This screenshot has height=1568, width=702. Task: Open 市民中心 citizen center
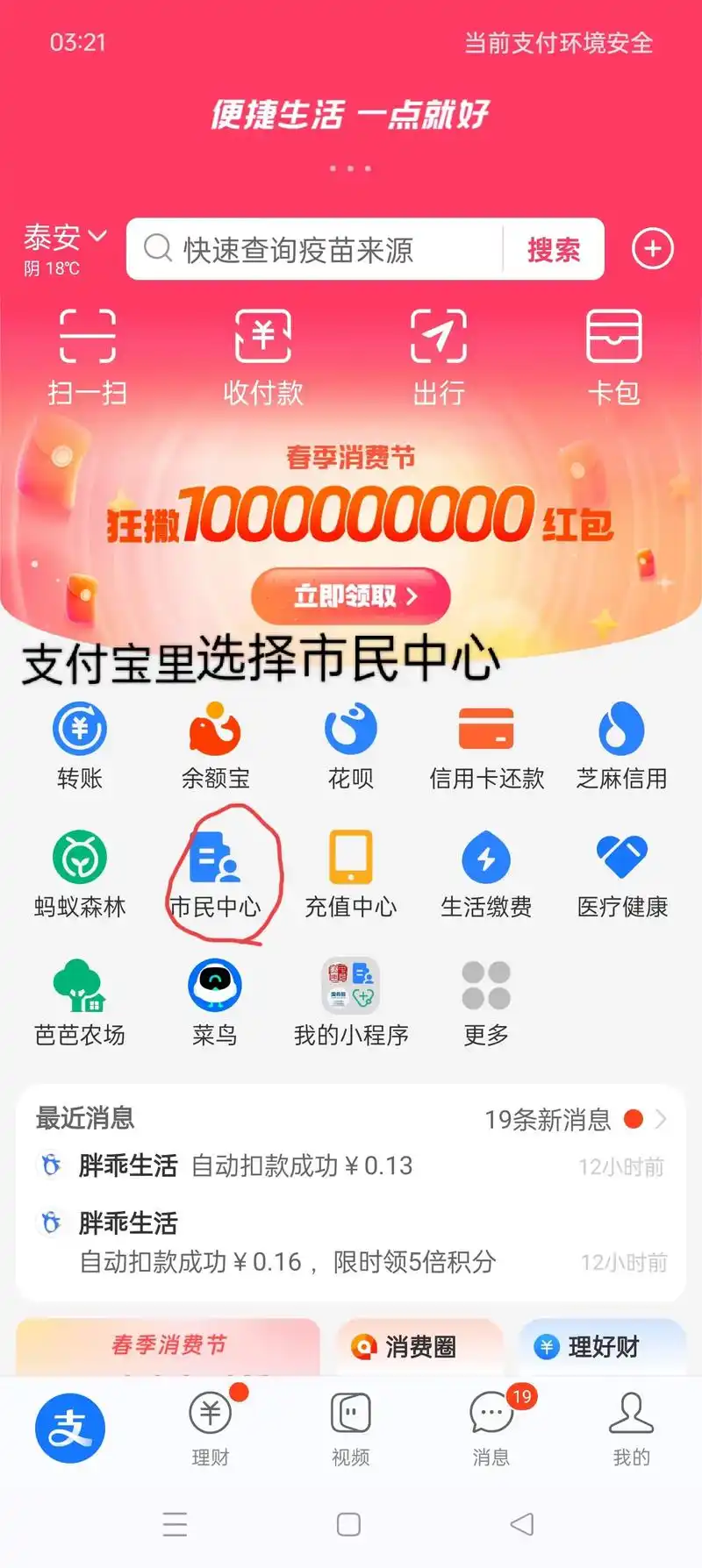[x=215, y=873]
